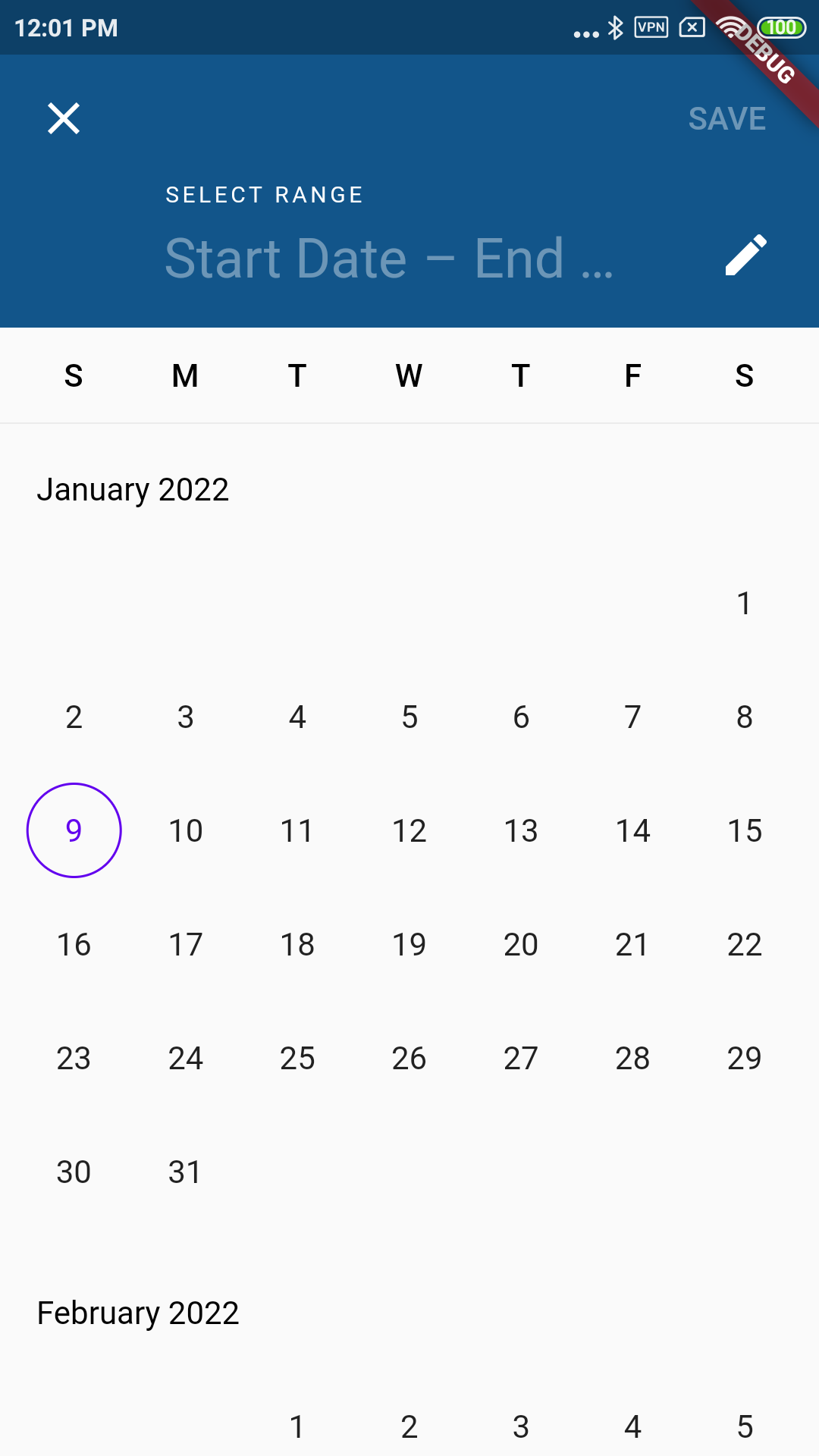
Task: Select January 7, 2022
Action: pos(633,717)
